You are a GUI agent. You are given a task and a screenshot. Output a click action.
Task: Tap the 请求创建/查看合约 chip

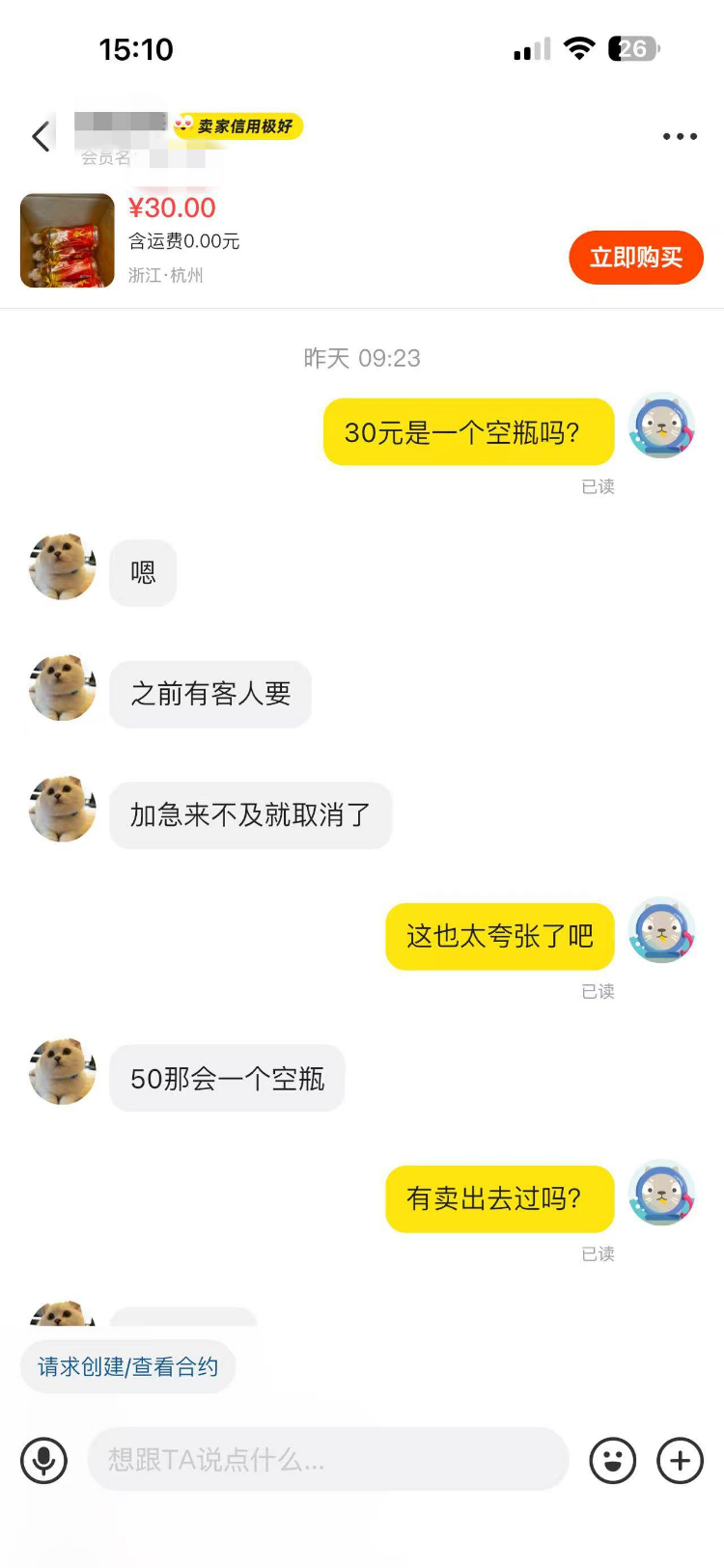point(127,1366)
